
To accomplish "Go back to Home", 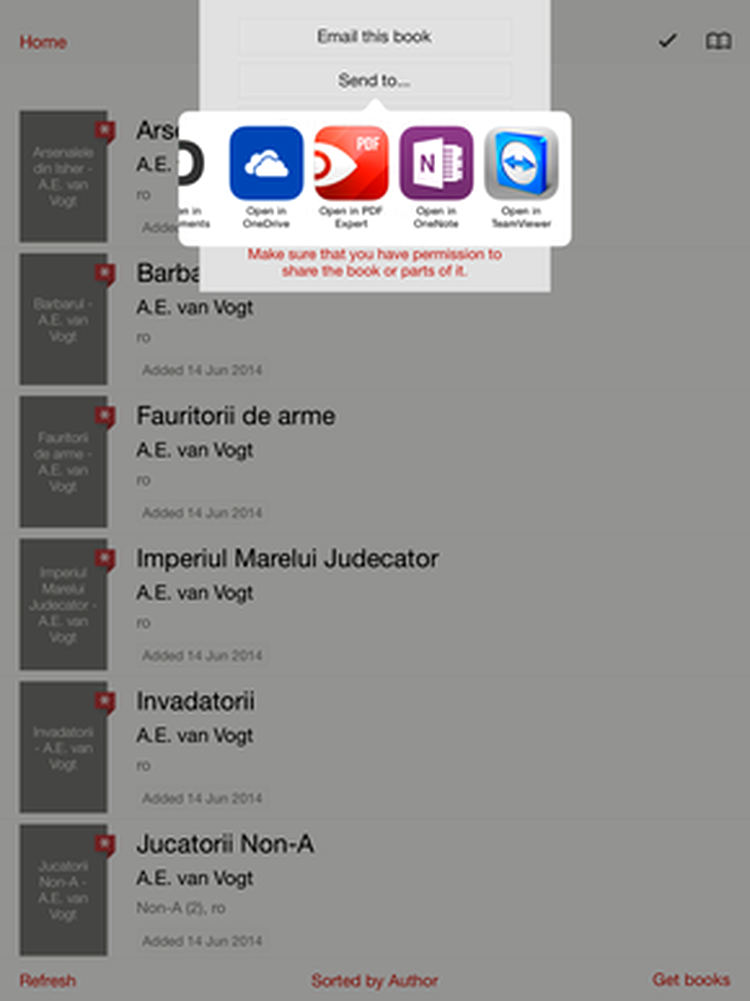I will (43, 42).
